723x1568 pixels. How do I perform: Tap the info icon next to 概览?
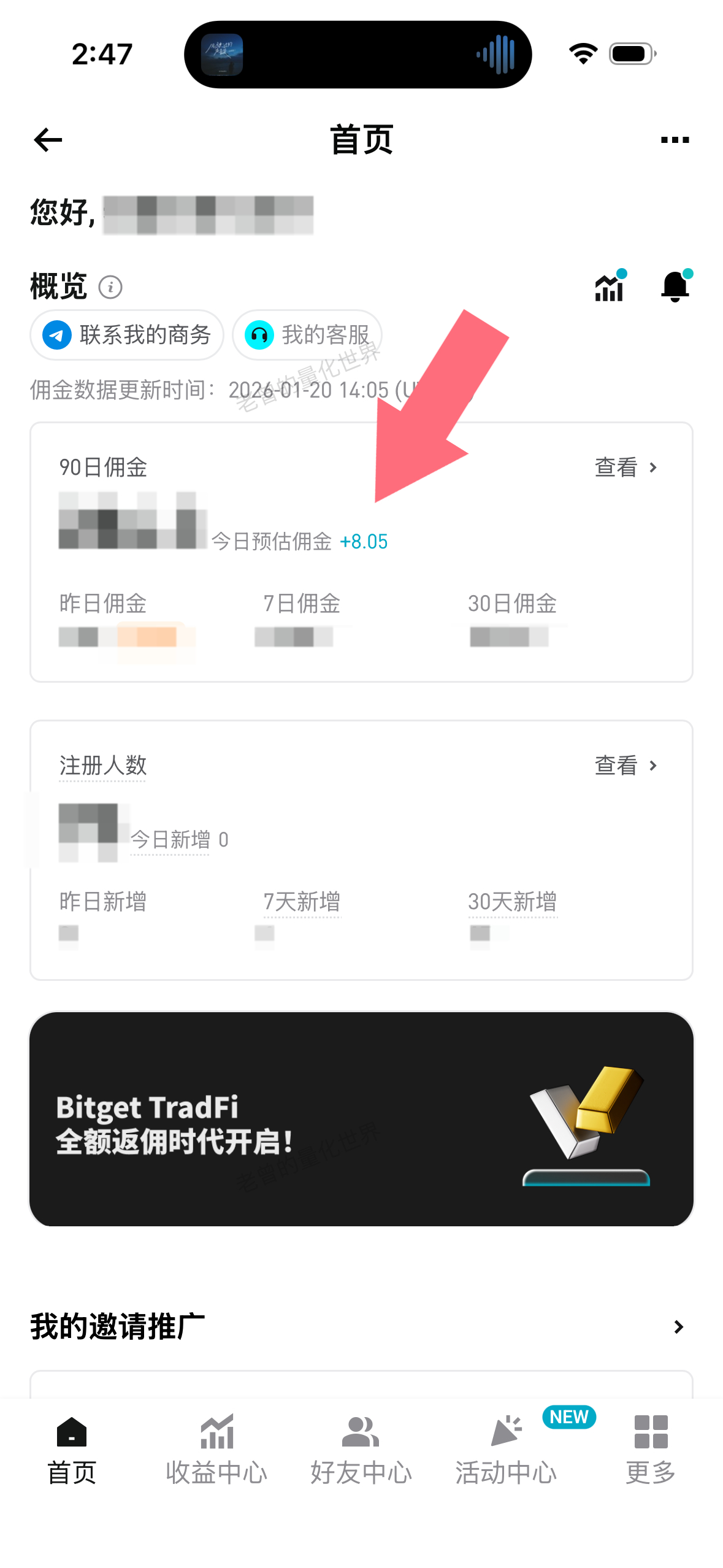point(110,287)
